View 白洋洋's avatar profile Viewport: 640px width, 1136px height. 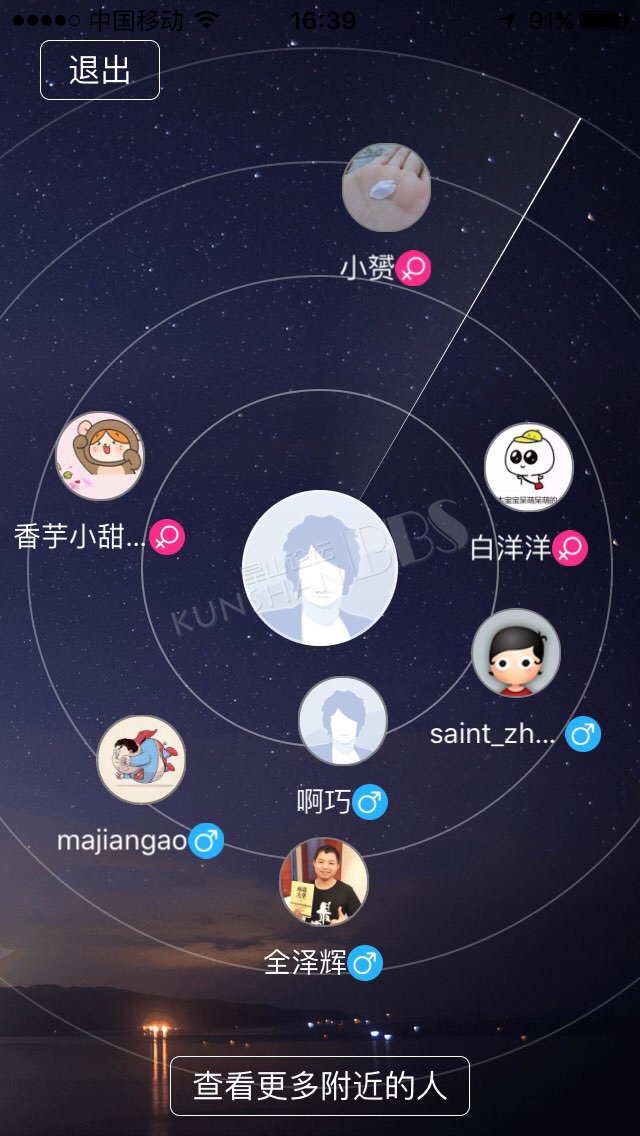[528, 467]
